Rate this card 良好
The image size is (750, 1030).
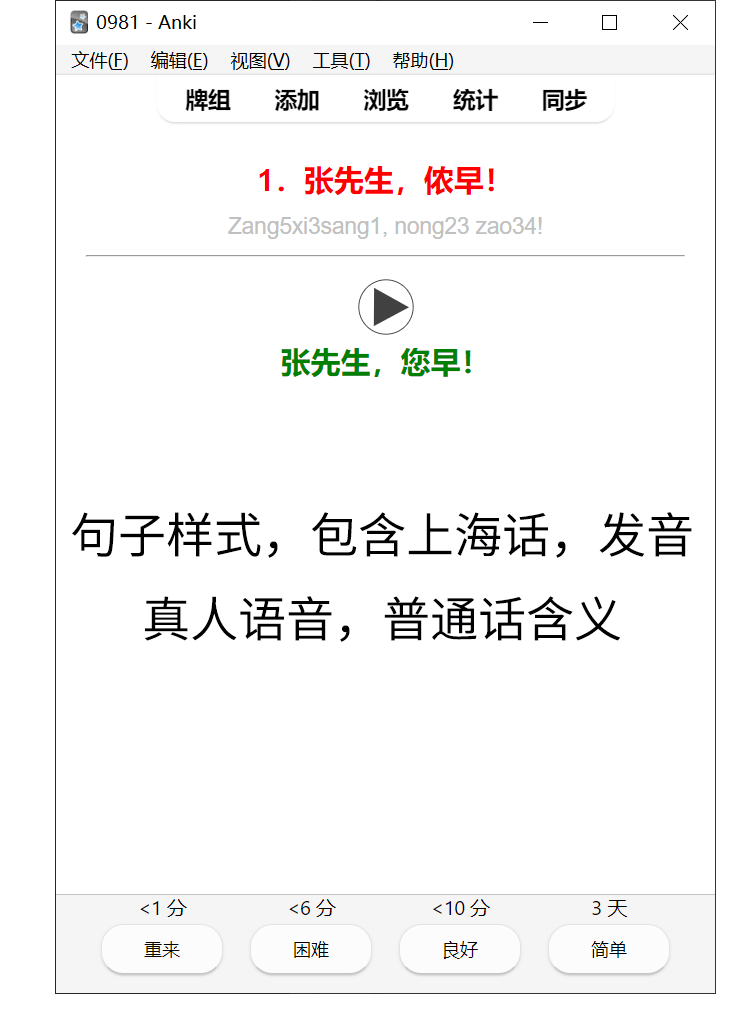[x=460, y=949]
